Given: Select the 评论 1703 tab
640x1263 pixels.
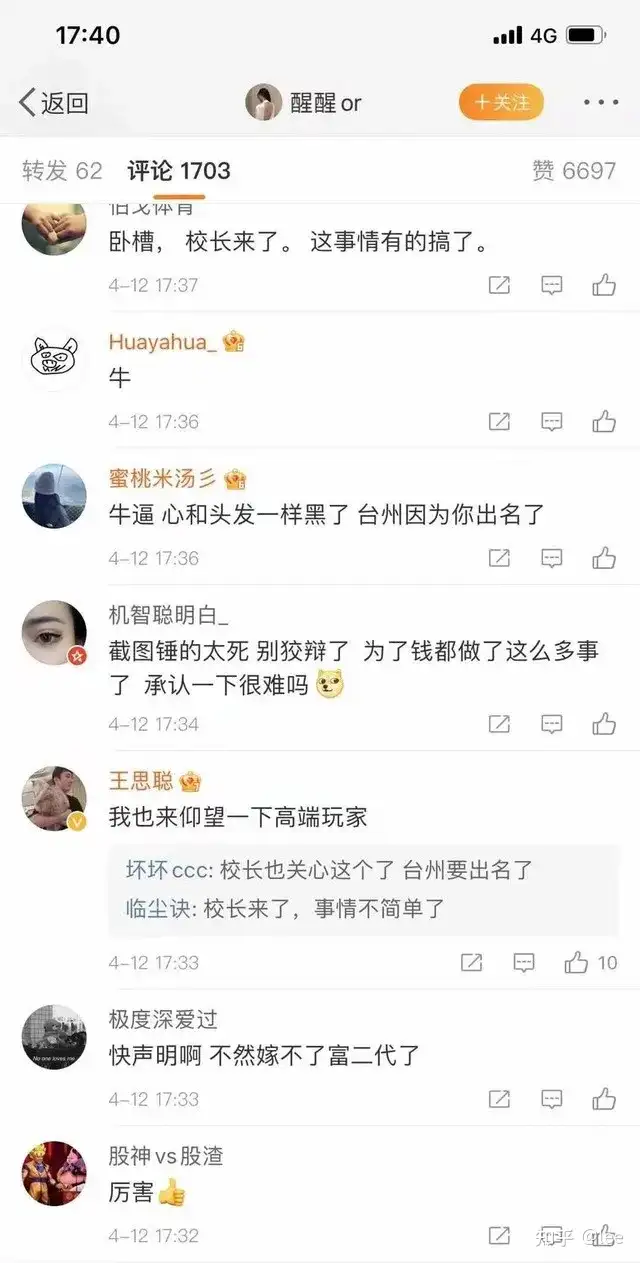Looking at the screenshot, I should 179,171.
